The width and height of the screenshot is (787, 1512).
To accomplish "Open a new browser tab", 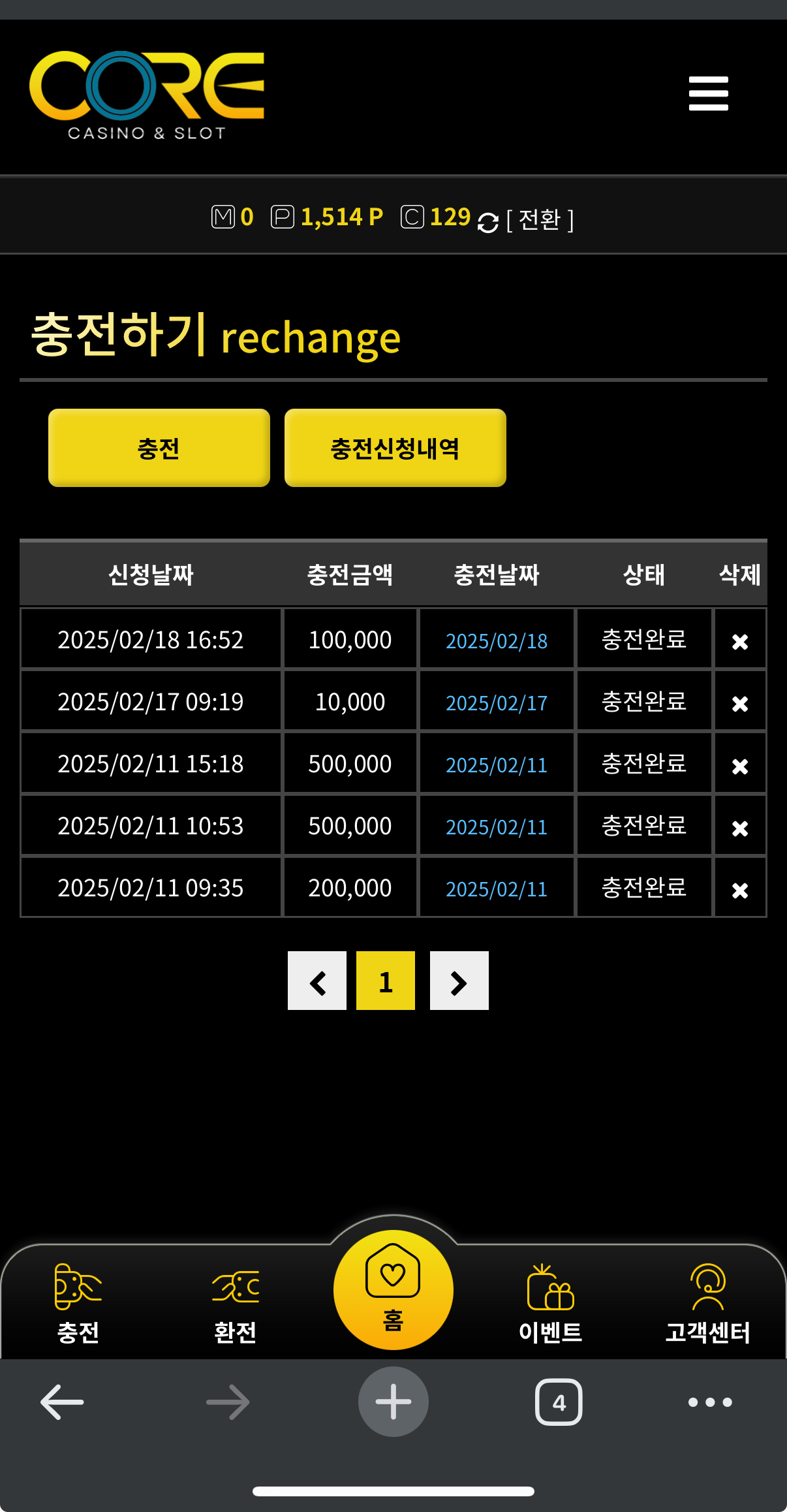I will 393,1402.
